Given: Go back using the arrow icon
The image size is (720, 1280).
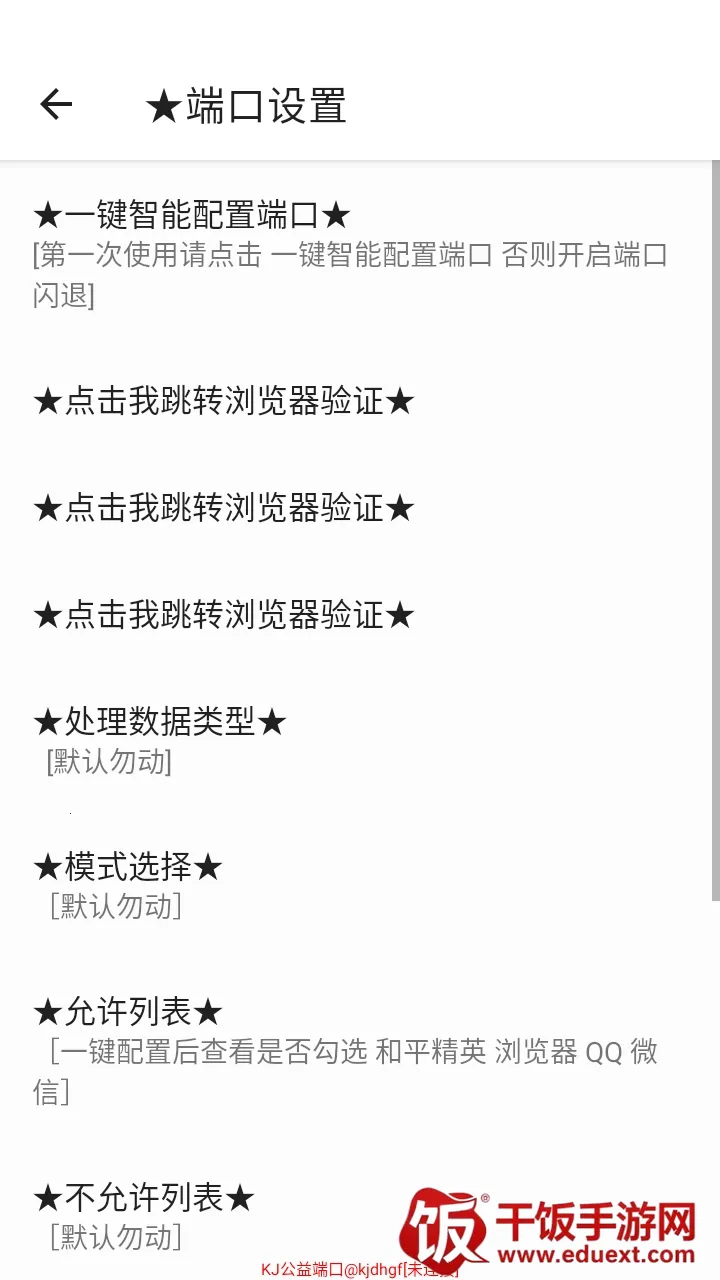Looking at the screenshot, I should pos(56,104).
